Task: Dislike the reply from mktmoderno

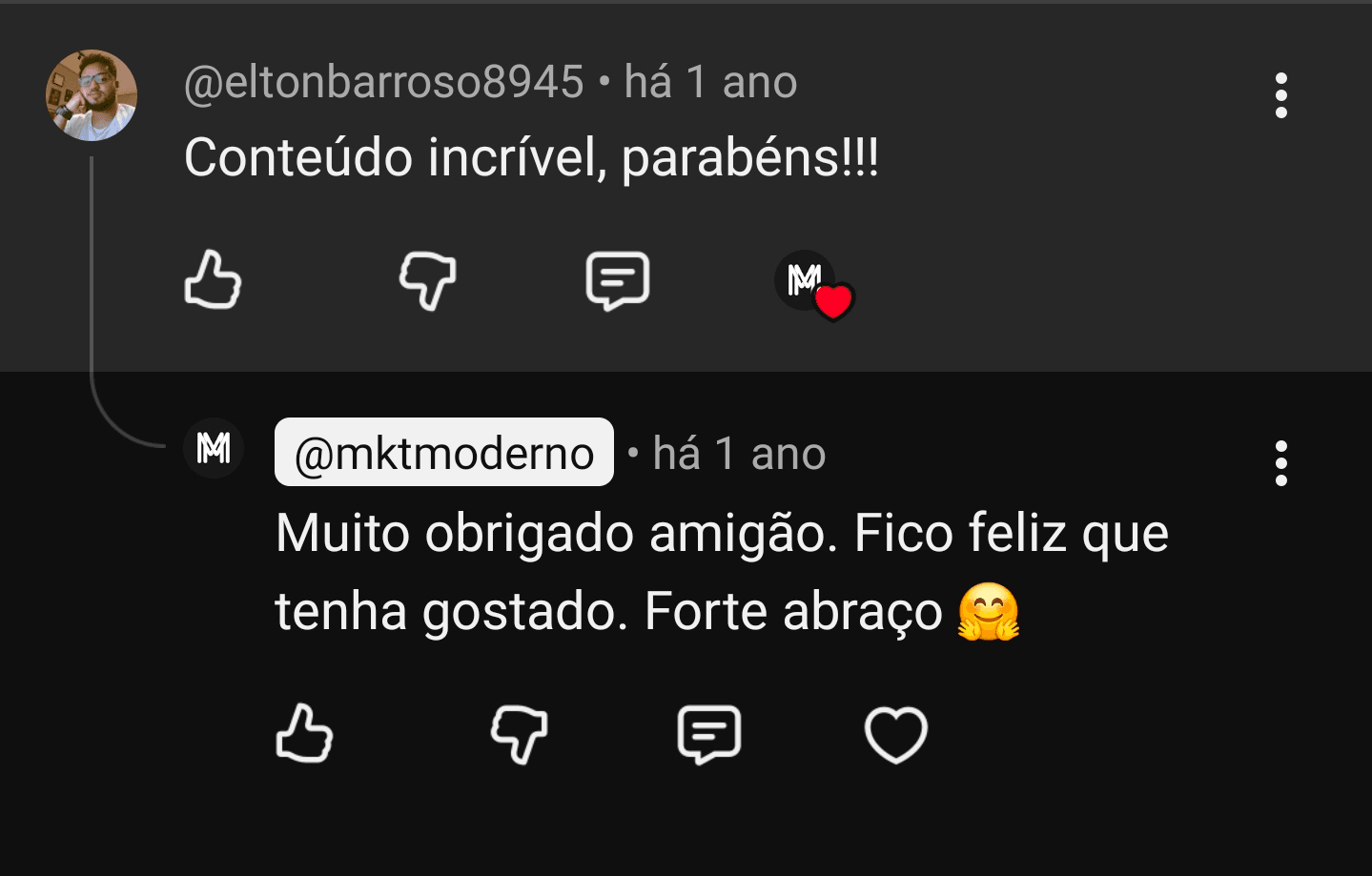Action: (519, 734)
